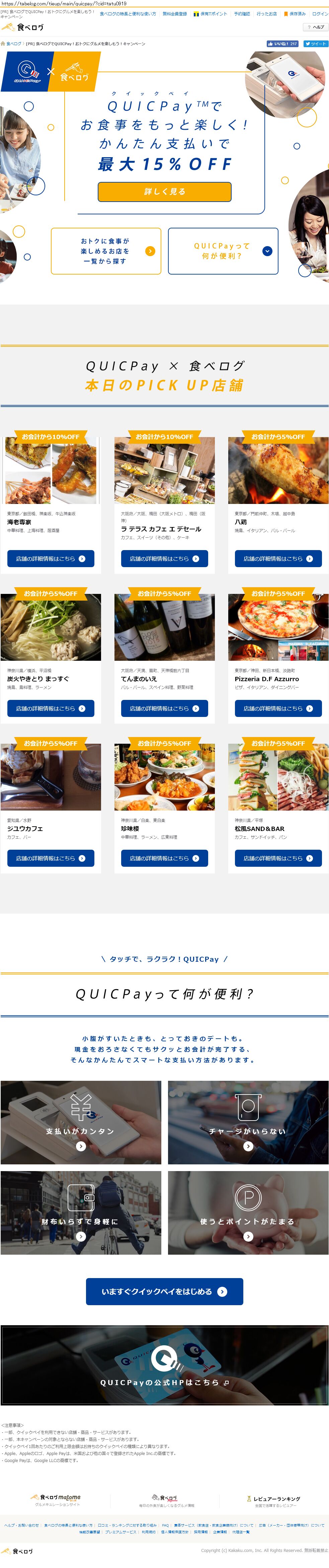Open the 使うとポイントがたまる tile

(248, 1212)
